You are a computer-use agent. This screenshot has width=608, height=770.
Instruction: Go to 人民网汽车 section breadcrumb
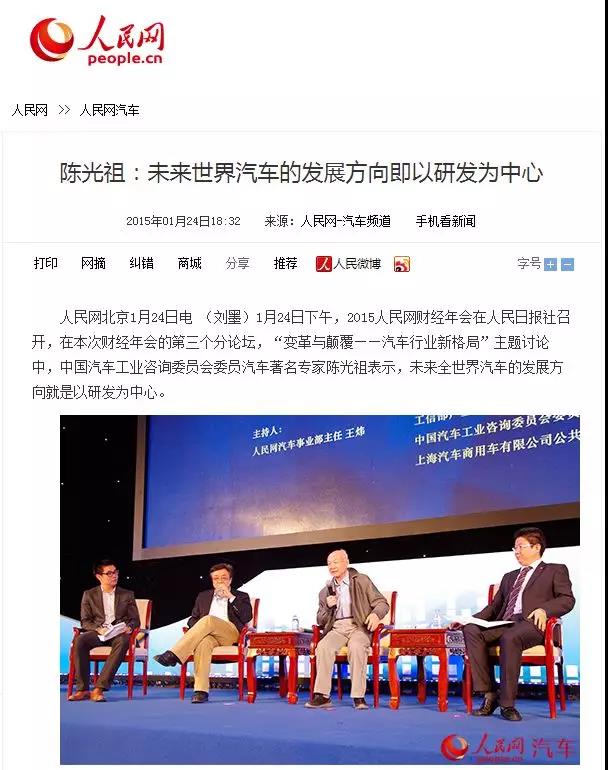click(109, 110)
